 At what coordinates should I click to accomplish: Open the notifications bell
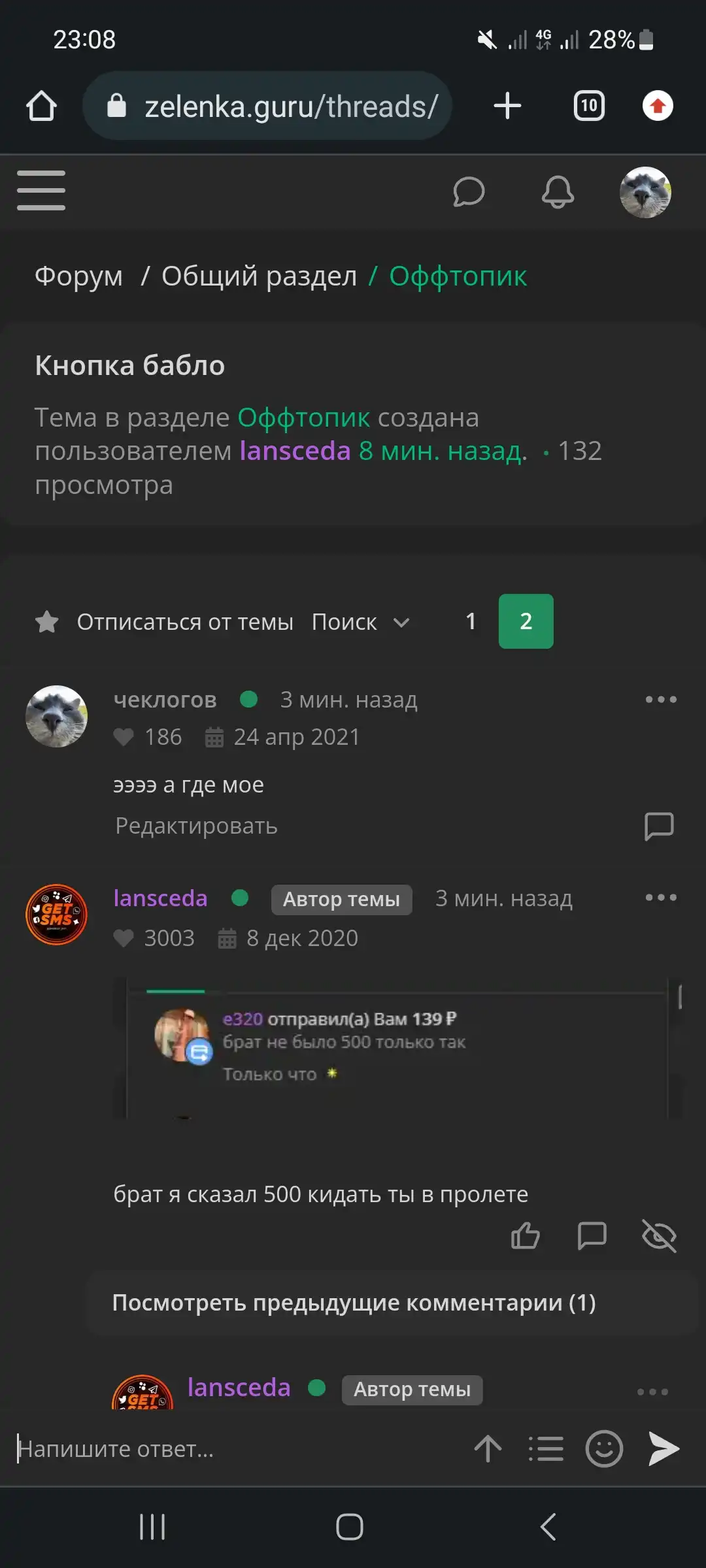click(558, 191)
